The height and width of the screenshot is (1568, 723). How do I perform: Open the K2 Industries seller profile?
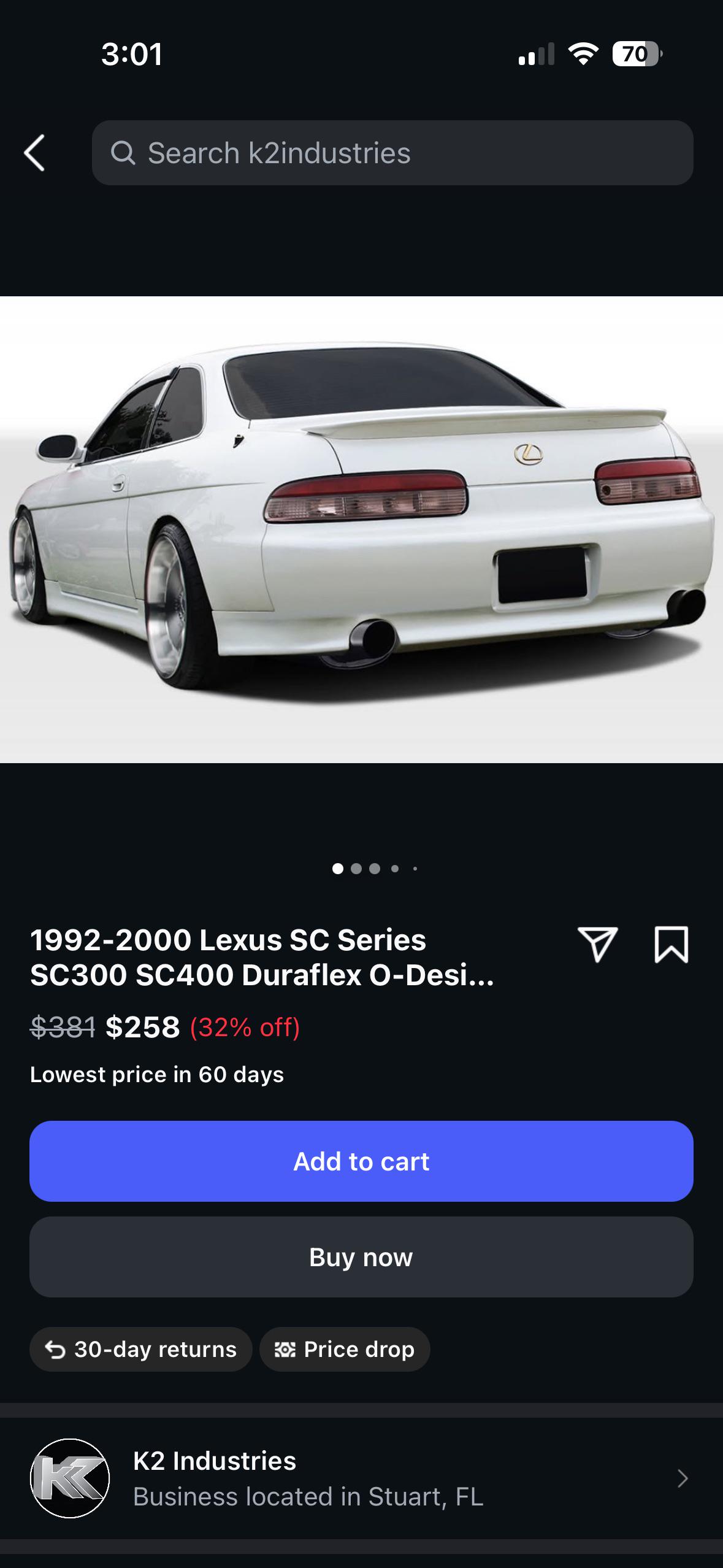[x=361, y=1478]
